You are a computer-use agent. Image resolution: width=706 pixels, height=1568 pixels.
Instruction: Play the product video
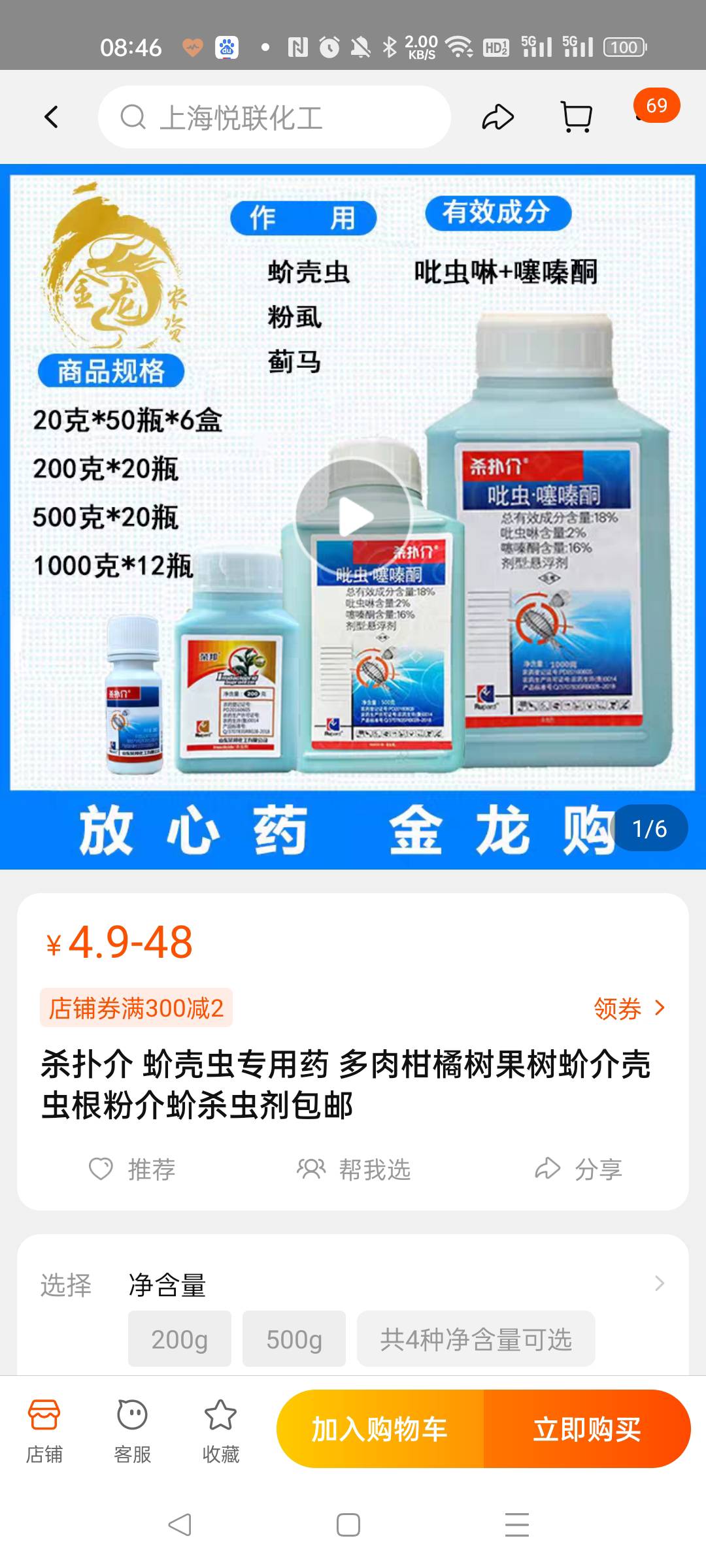353,517
